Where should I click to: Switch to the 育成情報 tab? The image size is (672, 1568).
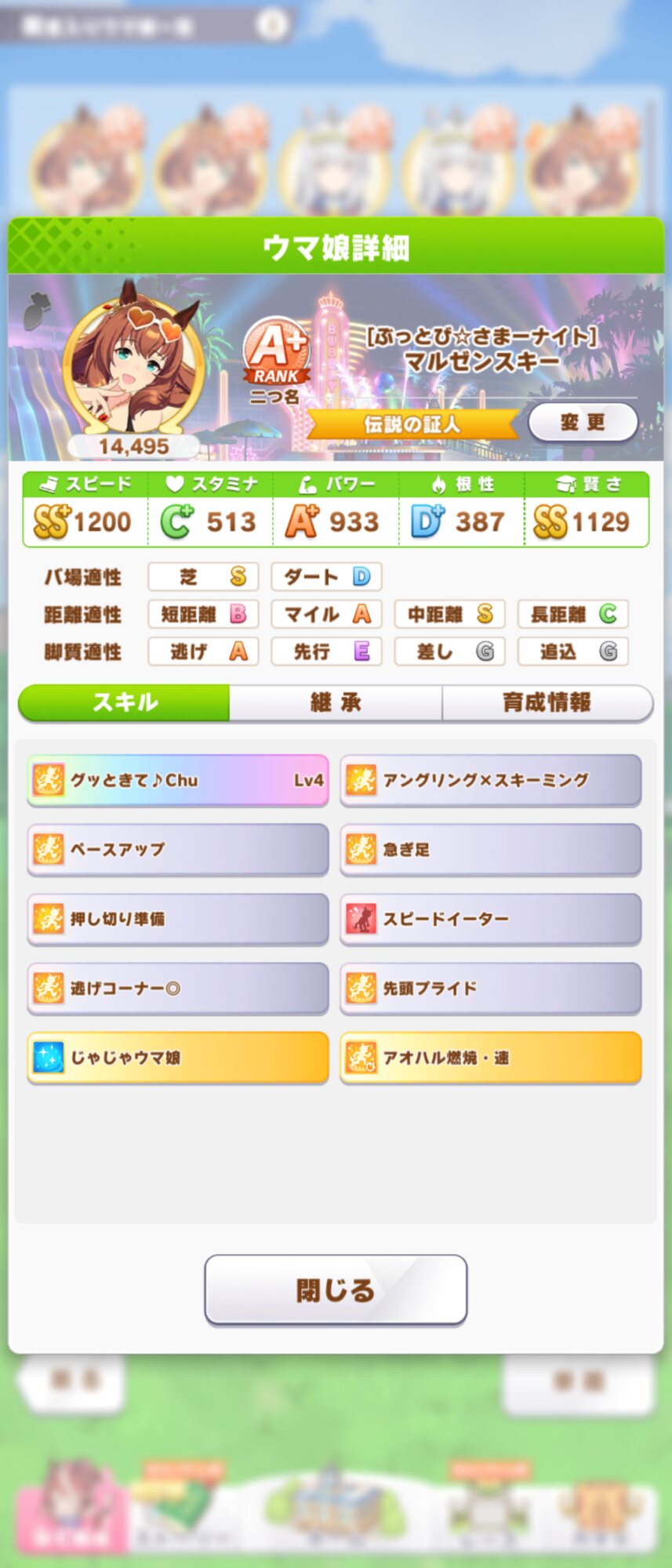547,702
